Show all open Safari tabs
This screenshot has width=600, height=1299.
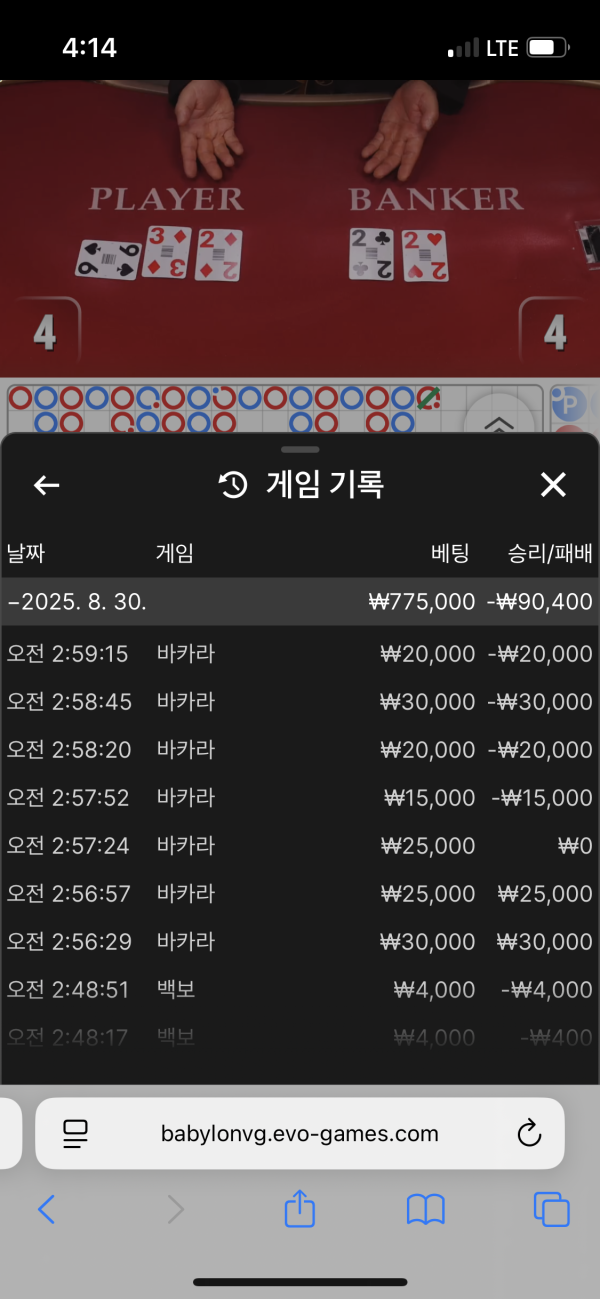point(551,1210)
